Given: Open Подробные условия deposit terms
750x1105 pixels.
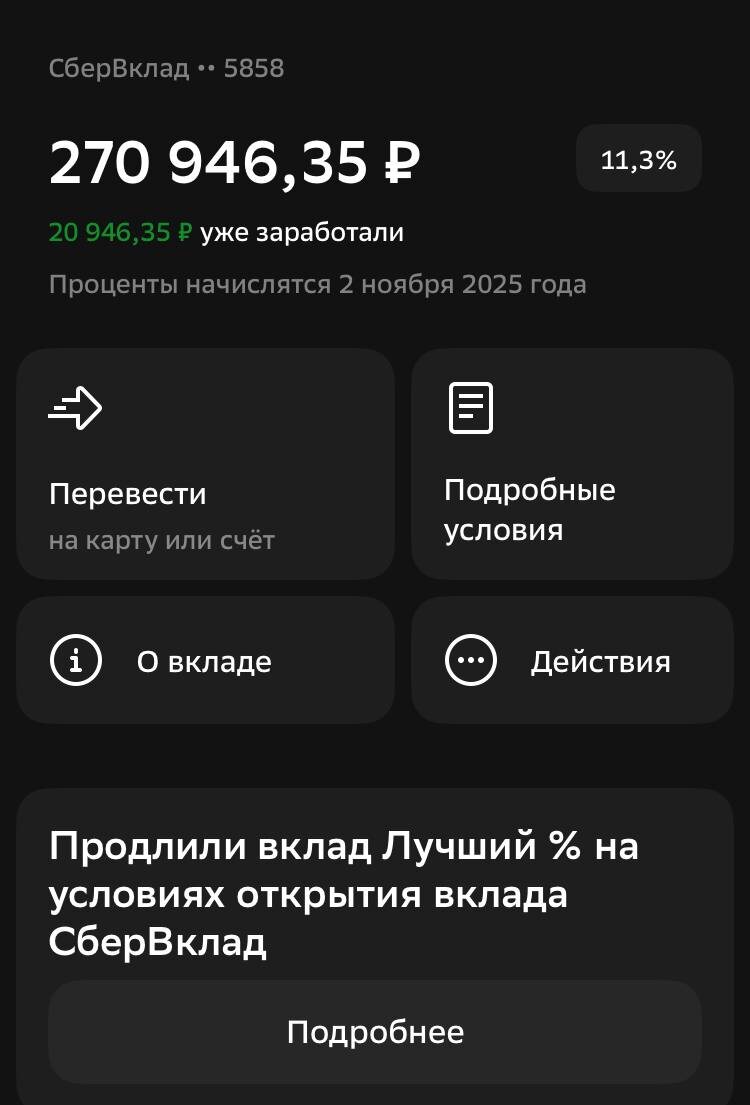Looking at the screenshot, I should 572,464.
